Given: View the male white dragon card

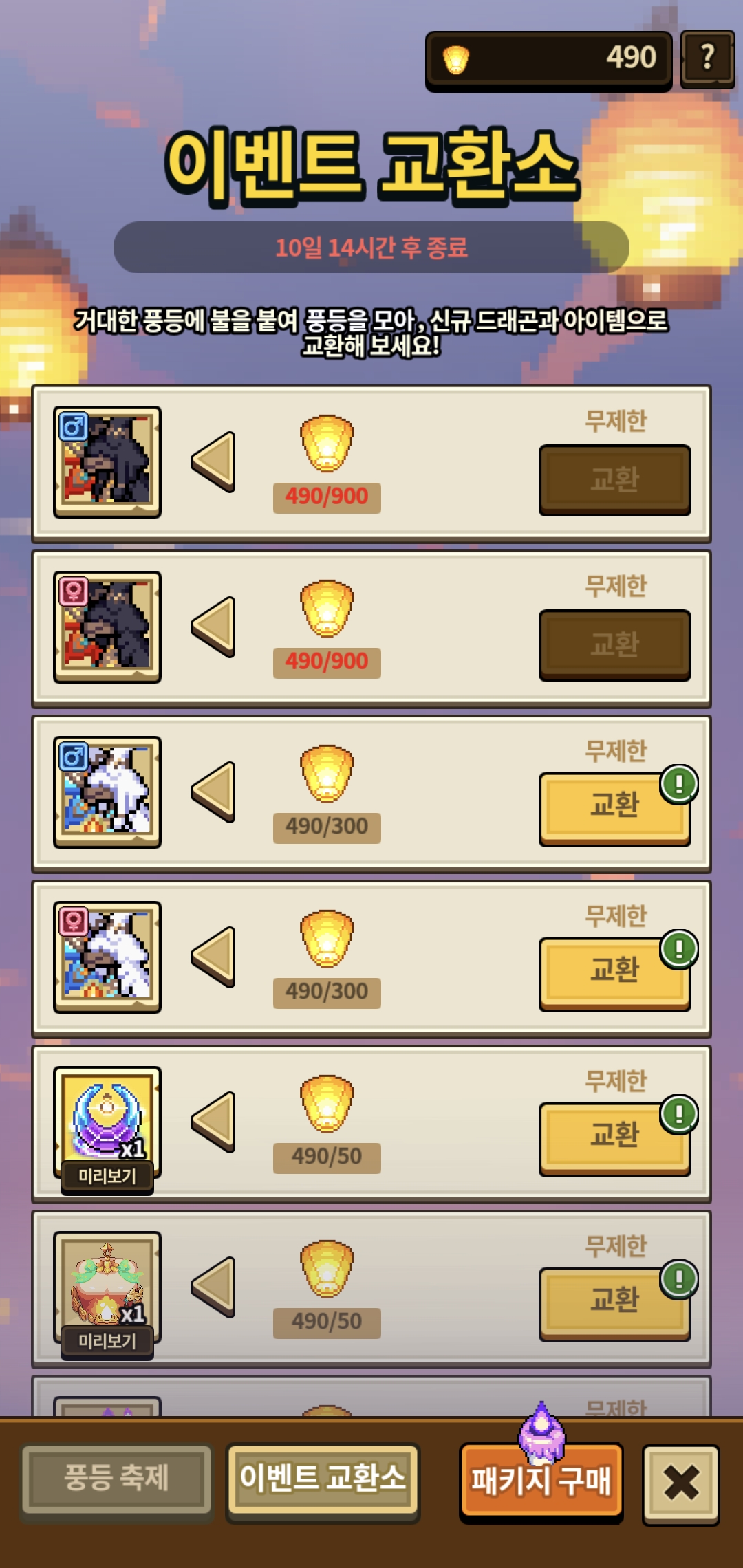Looking at the screenshot, I should pos(107,792).
